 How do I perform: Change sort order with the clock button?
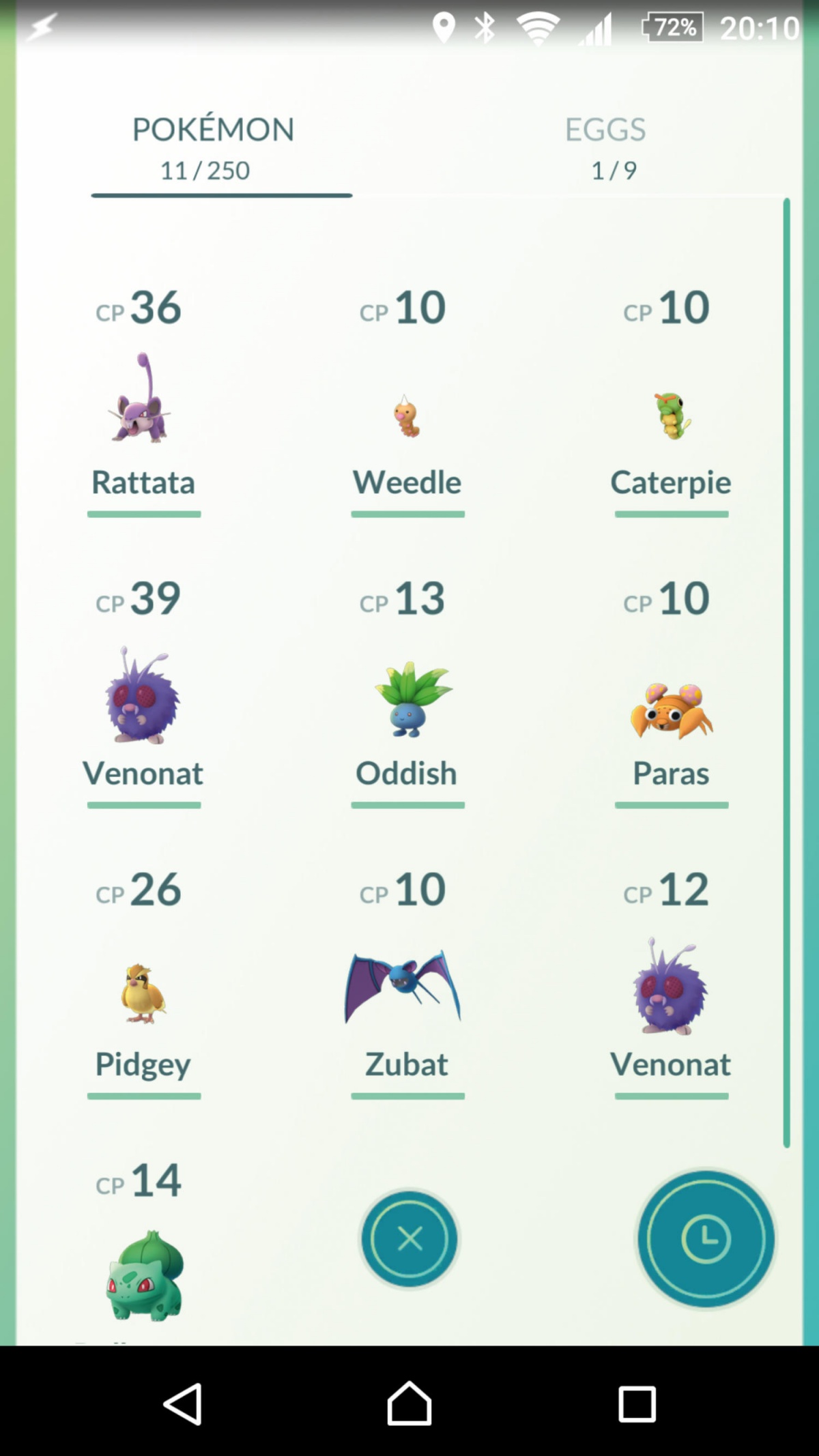706,1238
